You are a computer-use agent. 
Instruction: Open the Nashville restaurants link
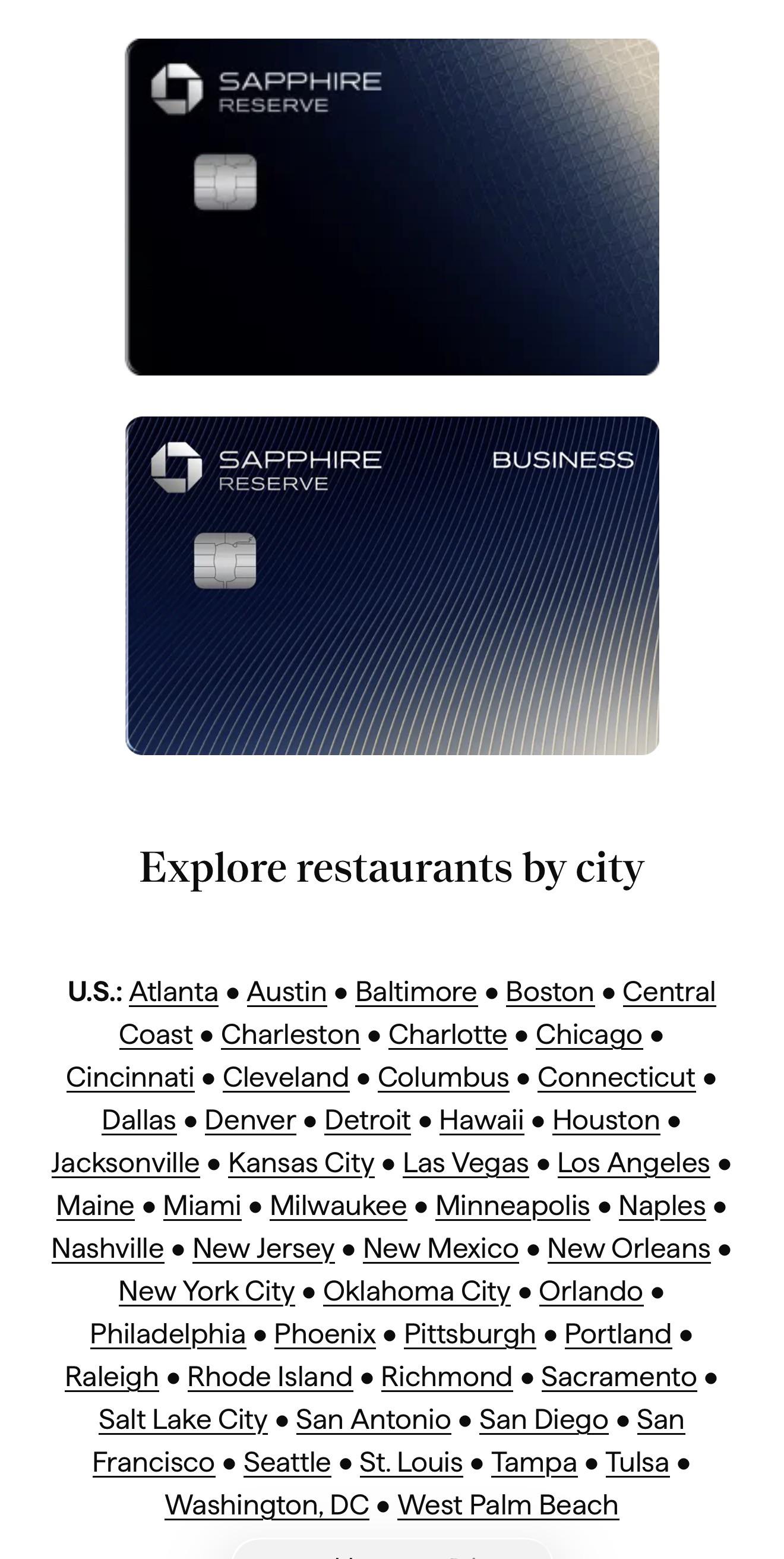pyautogui.click(x=108, y=1248)
